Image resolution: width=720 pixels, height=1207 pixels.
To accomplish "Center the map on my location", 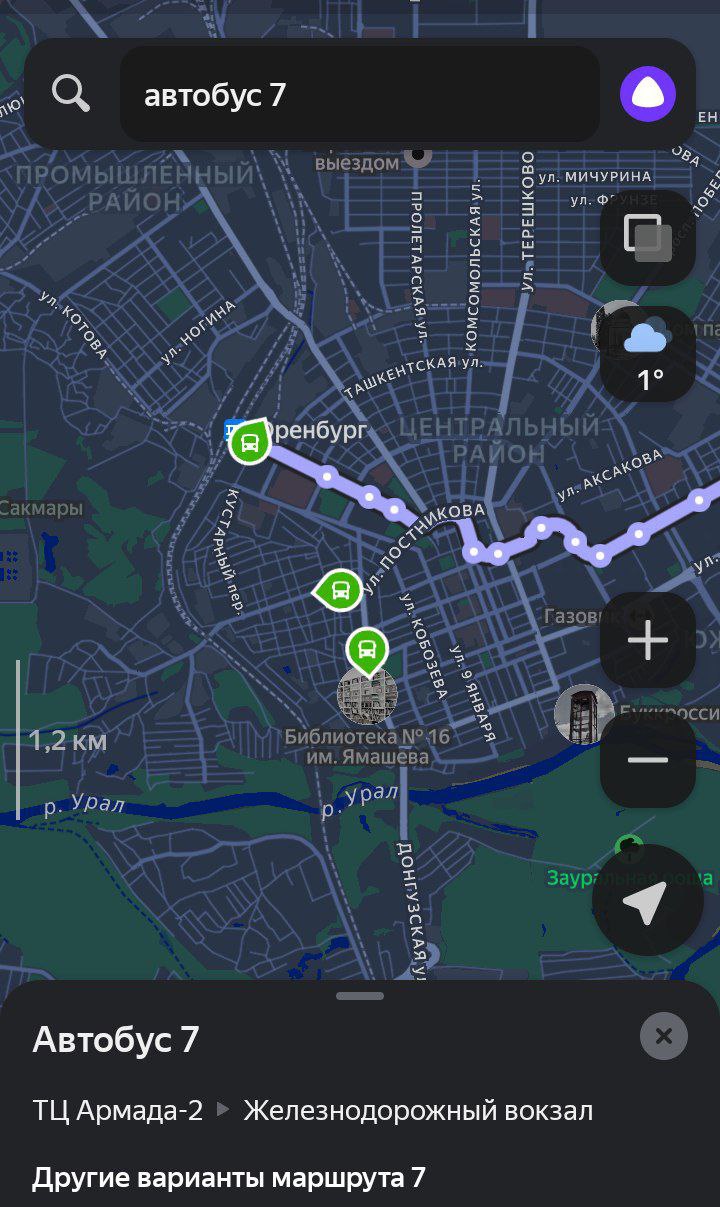I will click(x=645, y=903).
